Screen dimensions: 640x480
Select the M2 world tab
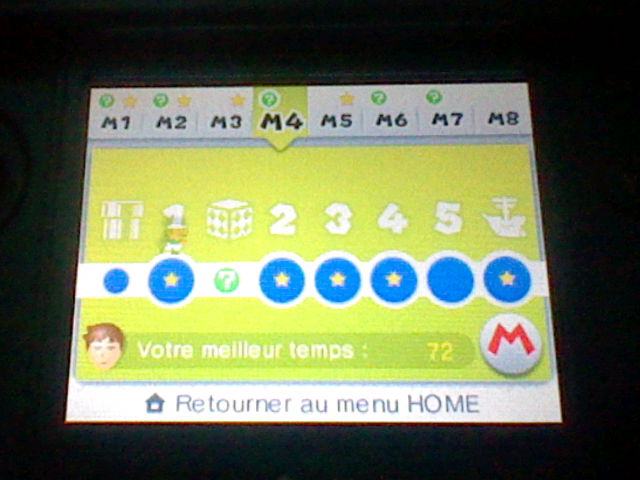point(172,119)
